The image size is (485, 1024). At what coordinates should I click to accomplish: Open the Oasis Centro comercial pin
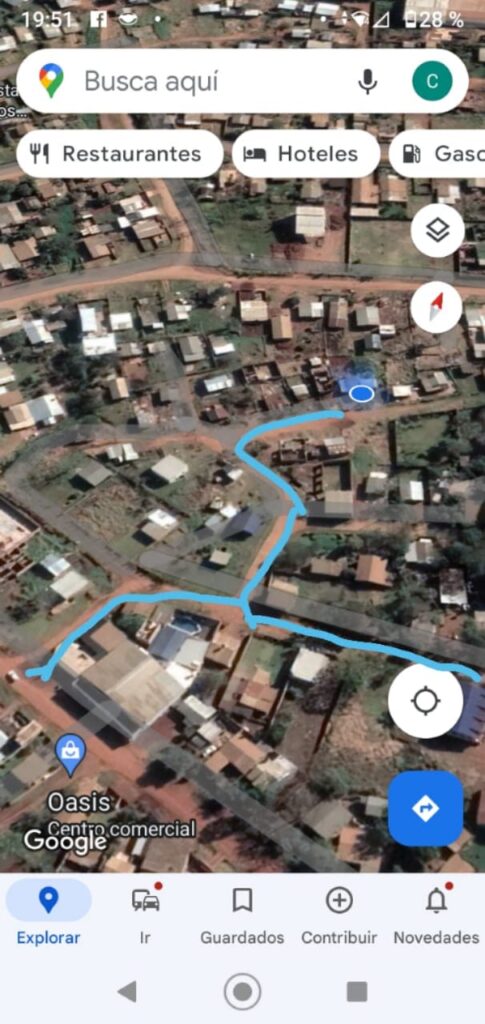point(70,755)
